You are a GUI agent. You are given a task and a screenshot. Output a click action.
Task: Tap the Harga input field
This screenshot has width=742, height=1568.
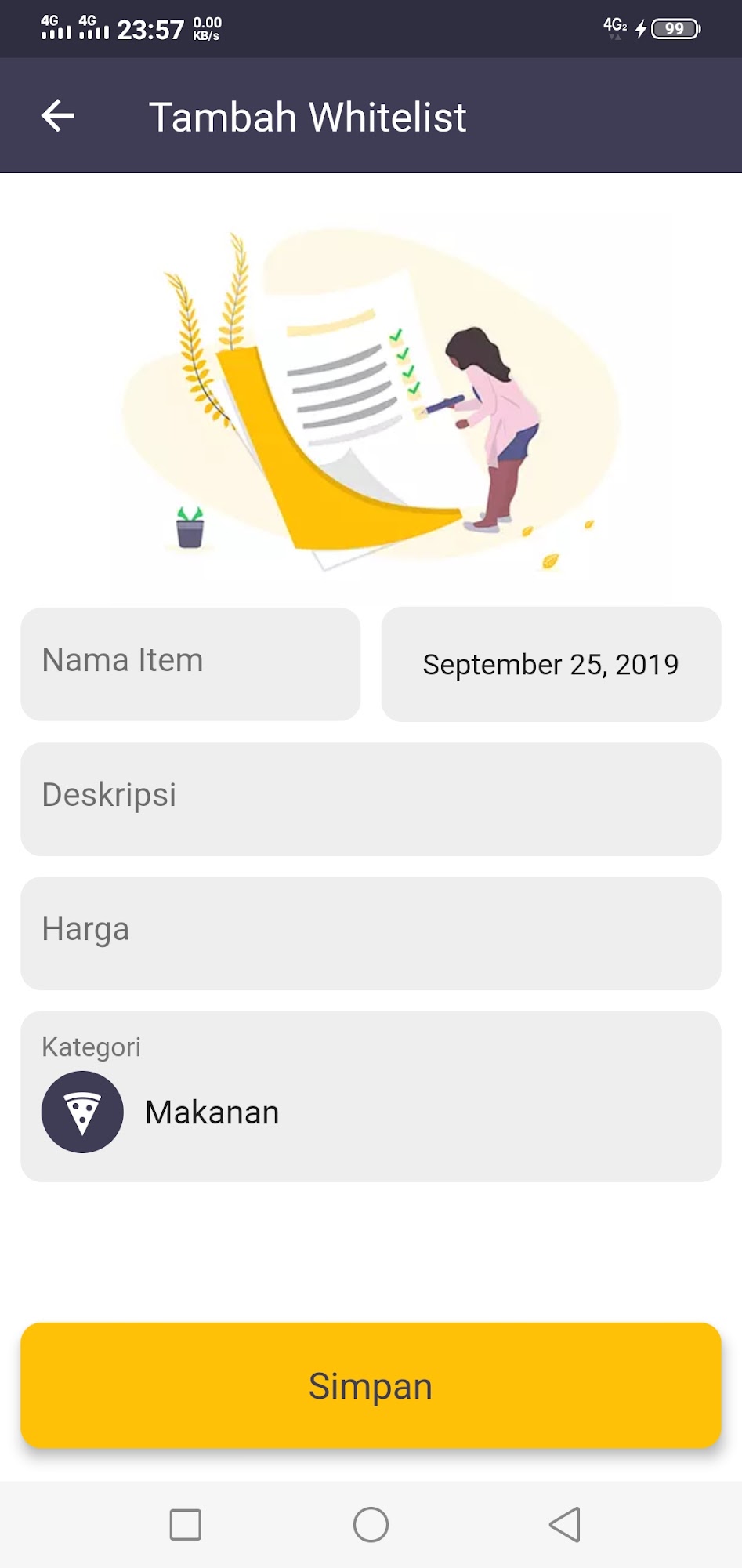point(371,932)
